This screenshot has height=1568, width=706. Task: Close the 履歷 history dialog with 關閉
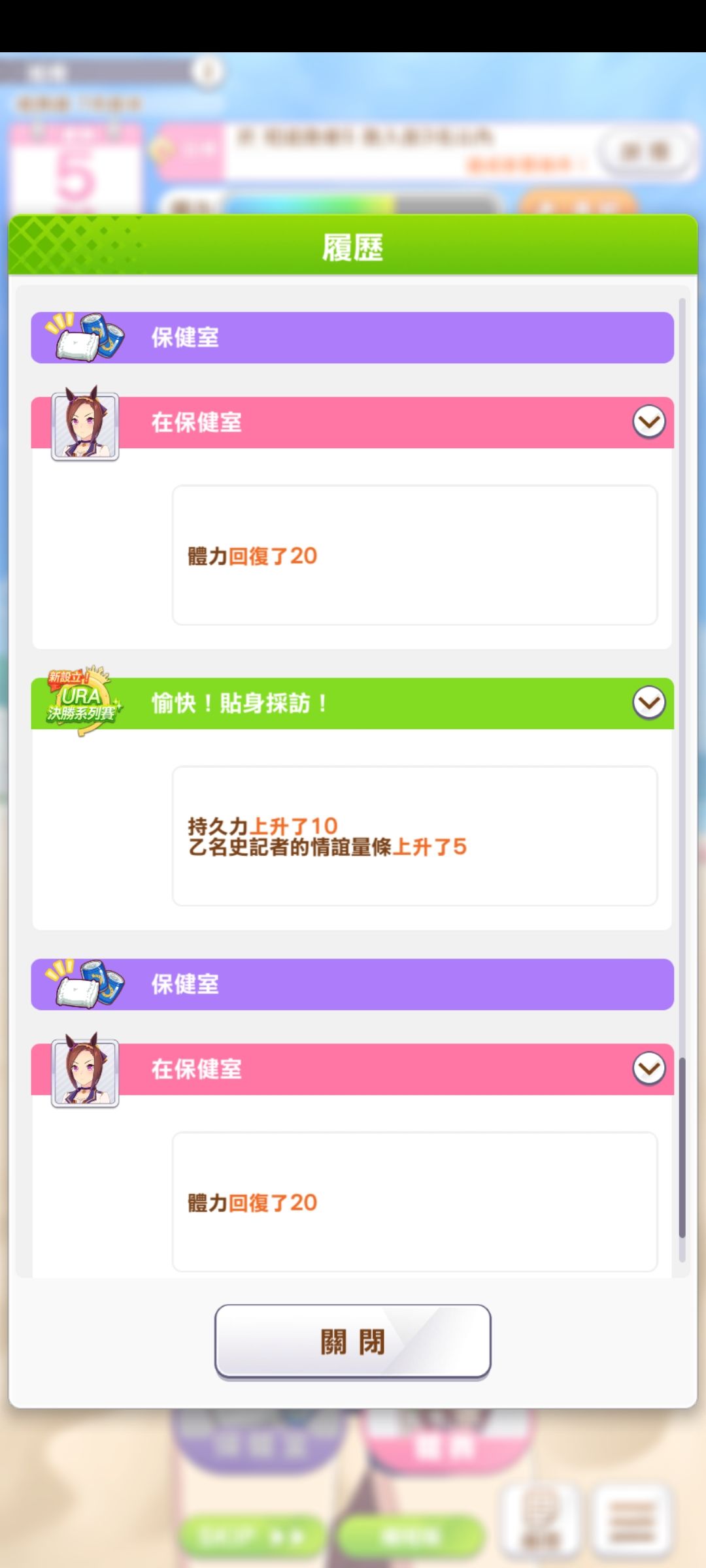click(x=352, y=1342)
